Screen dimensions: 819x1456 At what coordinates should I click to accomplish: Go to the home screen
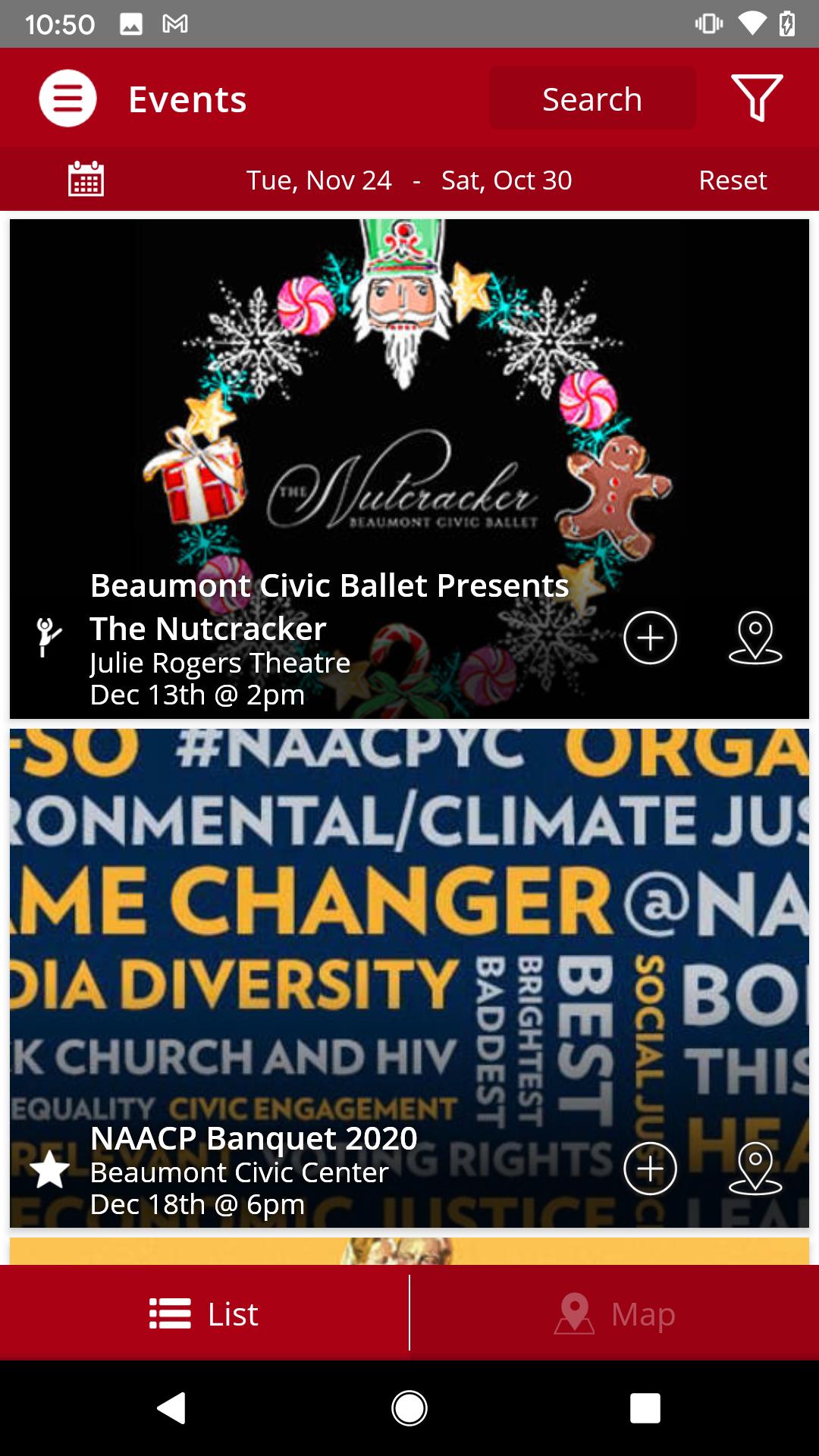click(x=409, y=1408)
